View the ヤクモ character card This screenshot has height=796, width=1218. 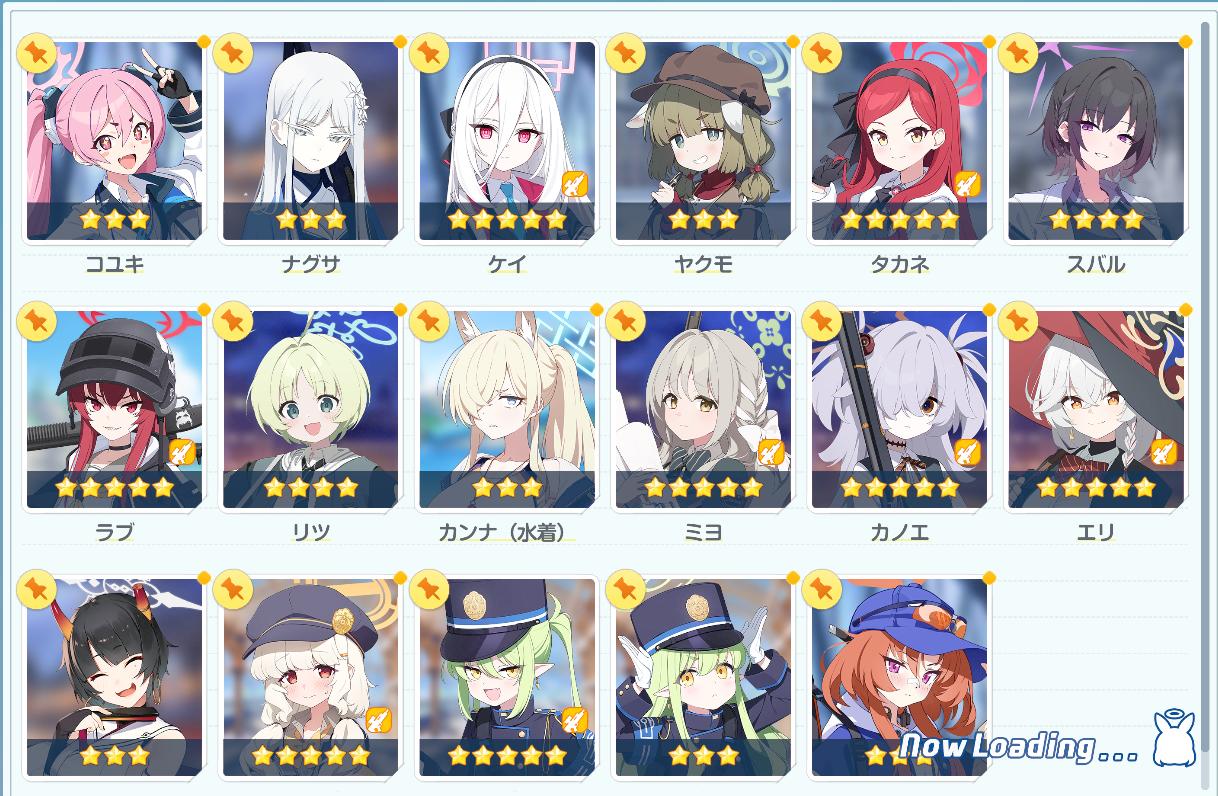point(703,140)
